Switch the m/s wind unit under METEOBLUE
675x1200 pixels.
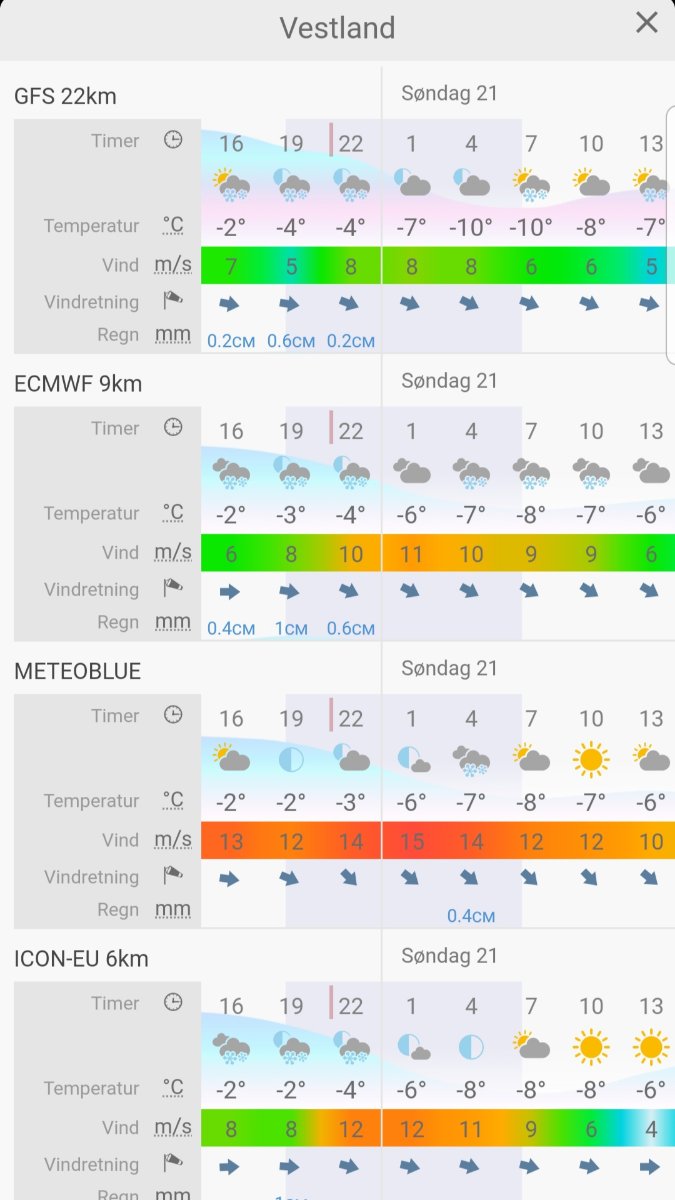click(x=173, y=840)
